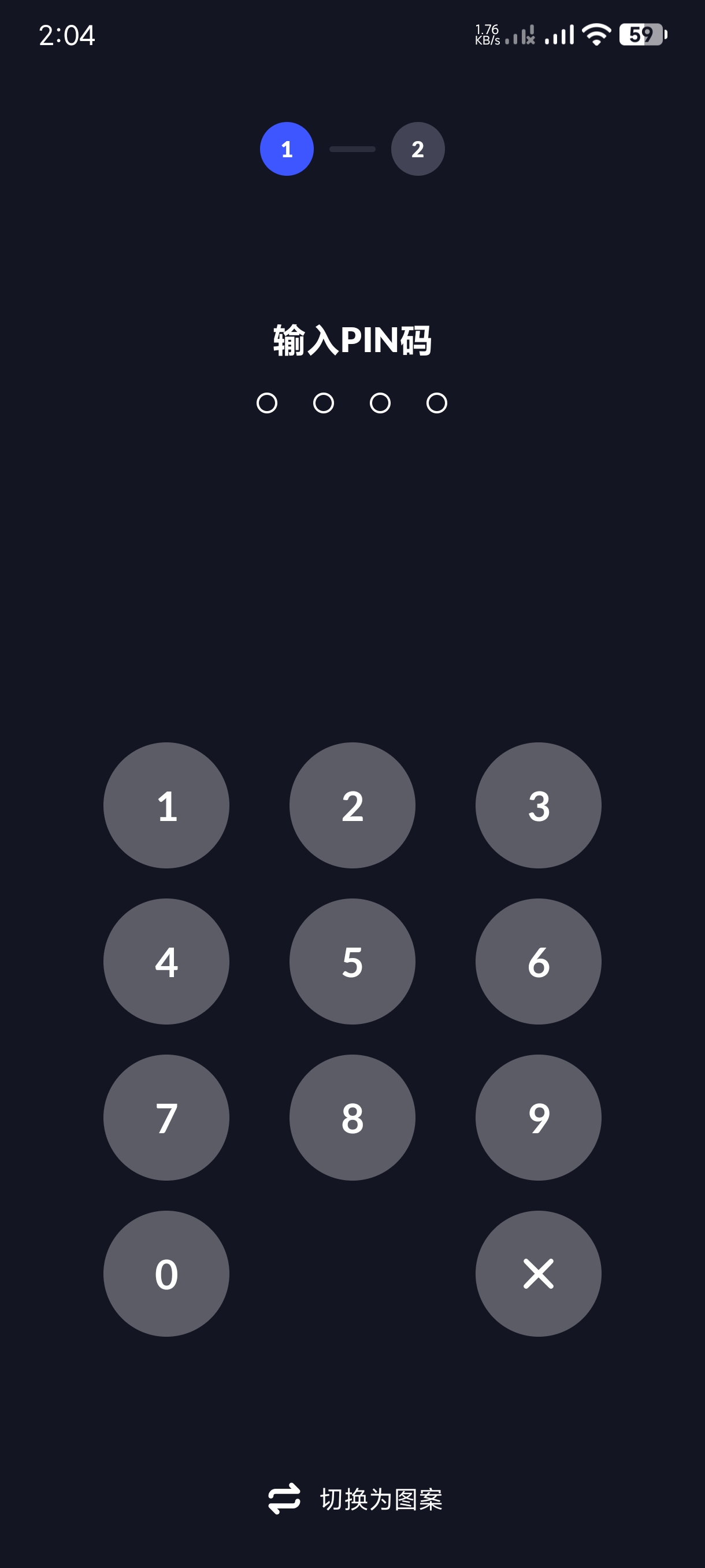Image resolution: width=705 pixels, height=1568 pixels.
Task: Tap key 5 on the PIN pad
Action: (x=352, y=961)
